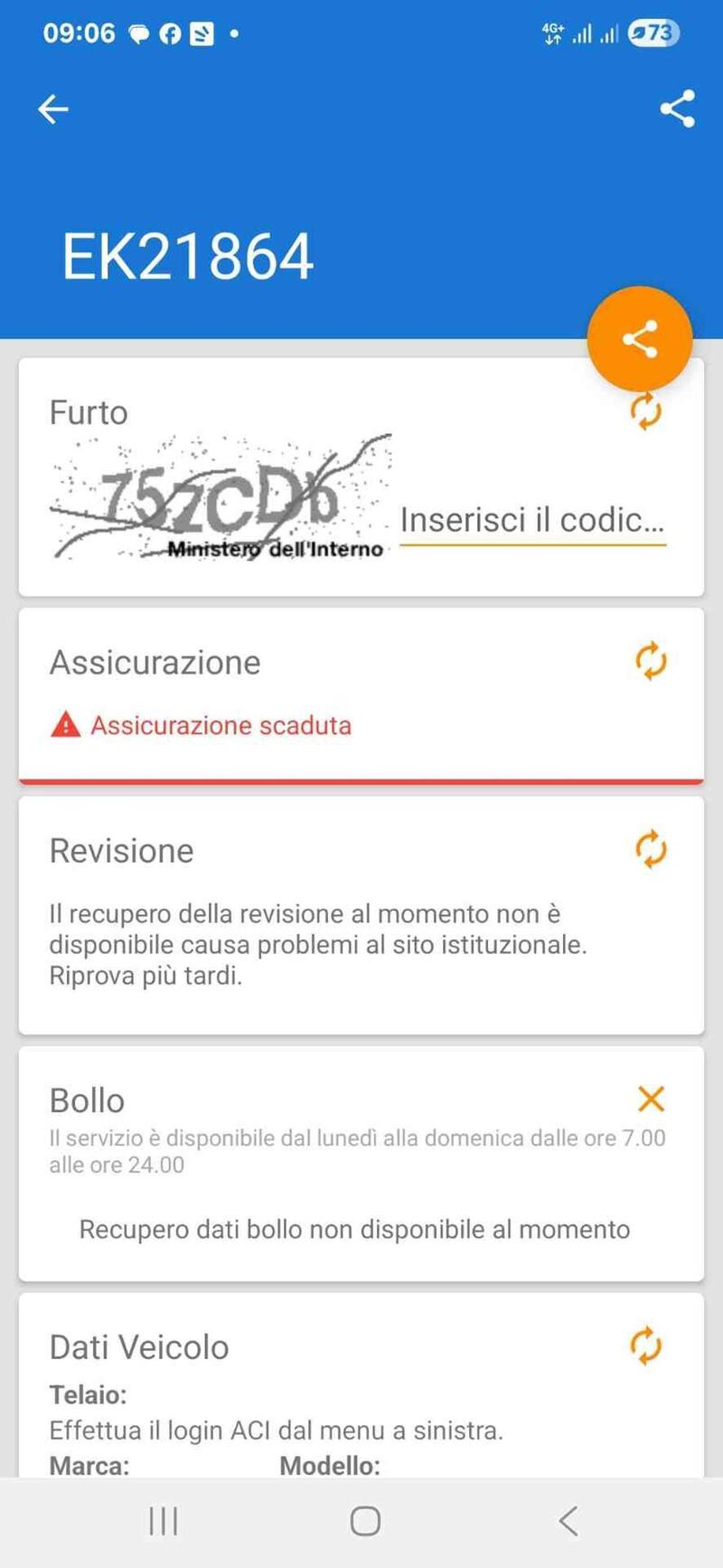This screenshot has width=723, height=1568.
Task: Focus the 'Inserisci il codice' captcha field
Action: (532, 521)
